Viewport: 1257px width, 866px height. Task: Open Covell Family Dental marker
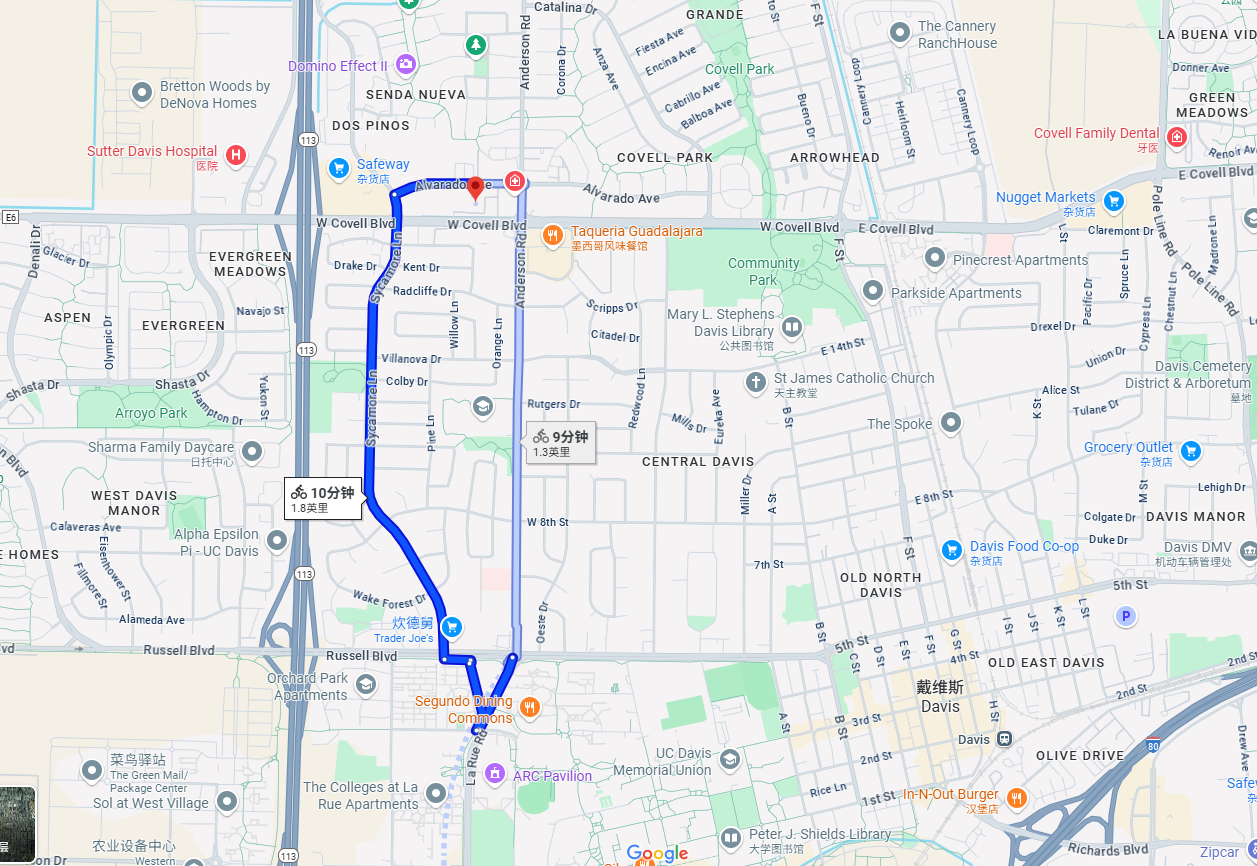tap(1177, 137)
